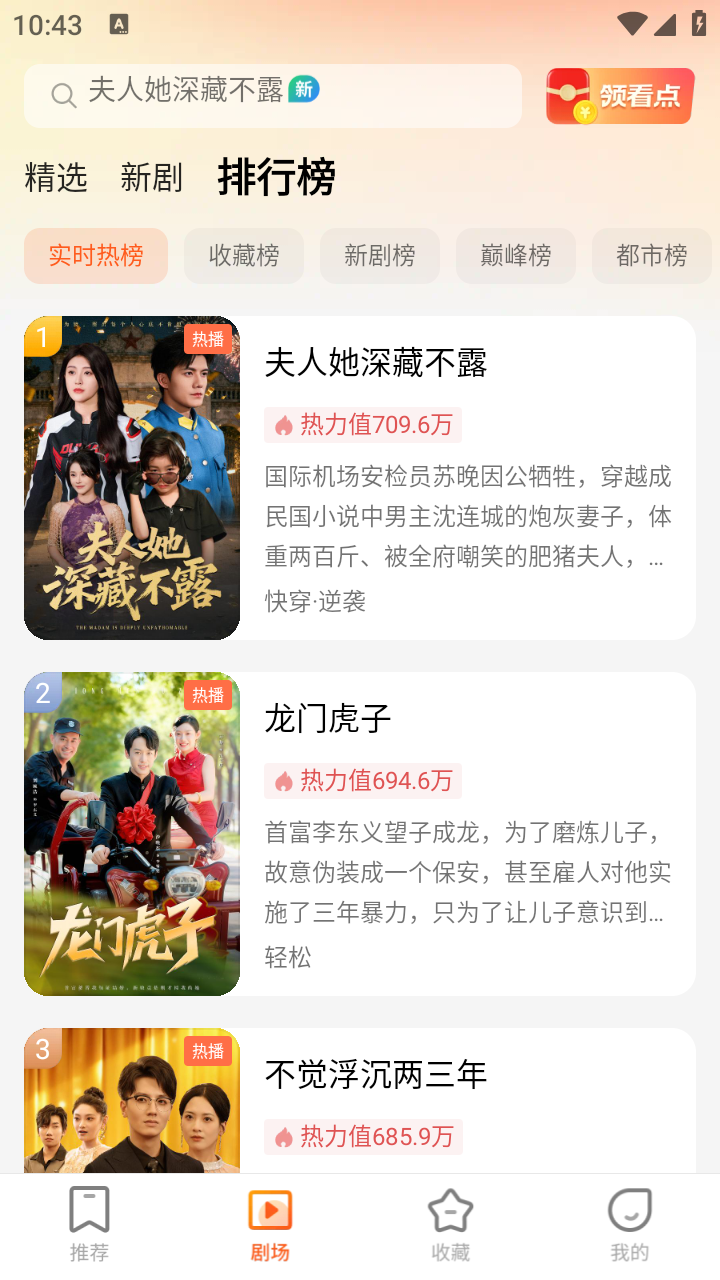Show the 巅峰榜 ranking
The height and width of the screenshot is (1280, 720).
(516, 256)
